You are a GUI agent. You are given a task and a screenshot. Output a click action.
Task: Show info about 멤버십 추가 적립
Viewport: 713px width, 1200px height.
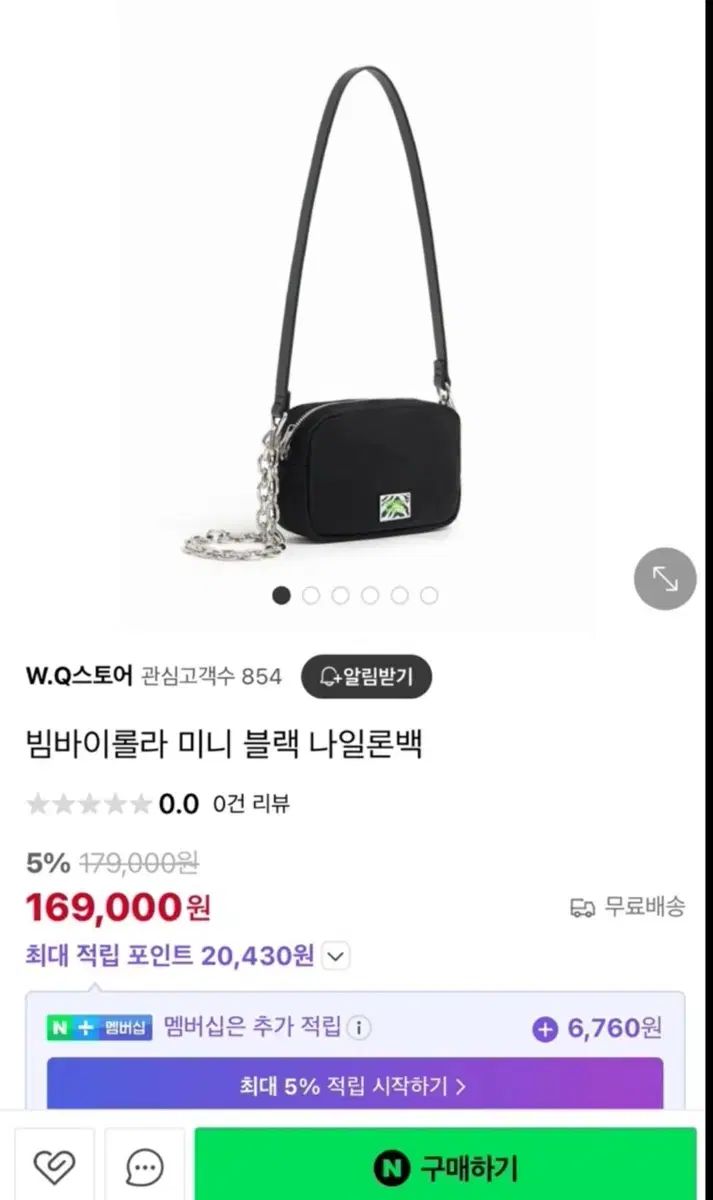coord(359,1027)
